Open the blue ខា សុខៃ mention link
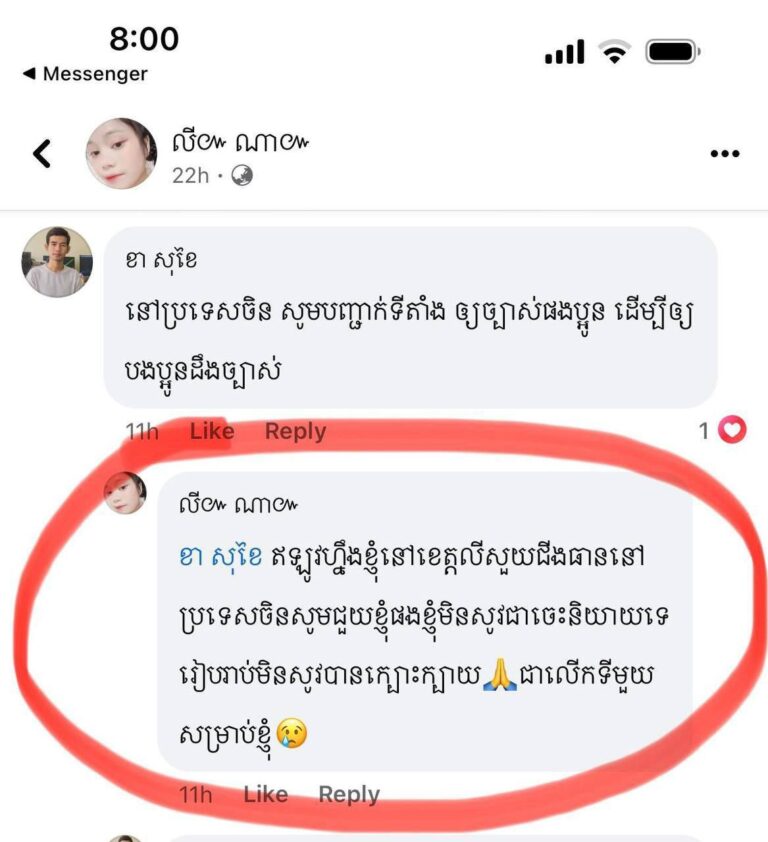768x842 pixels. tap(220, 558)
